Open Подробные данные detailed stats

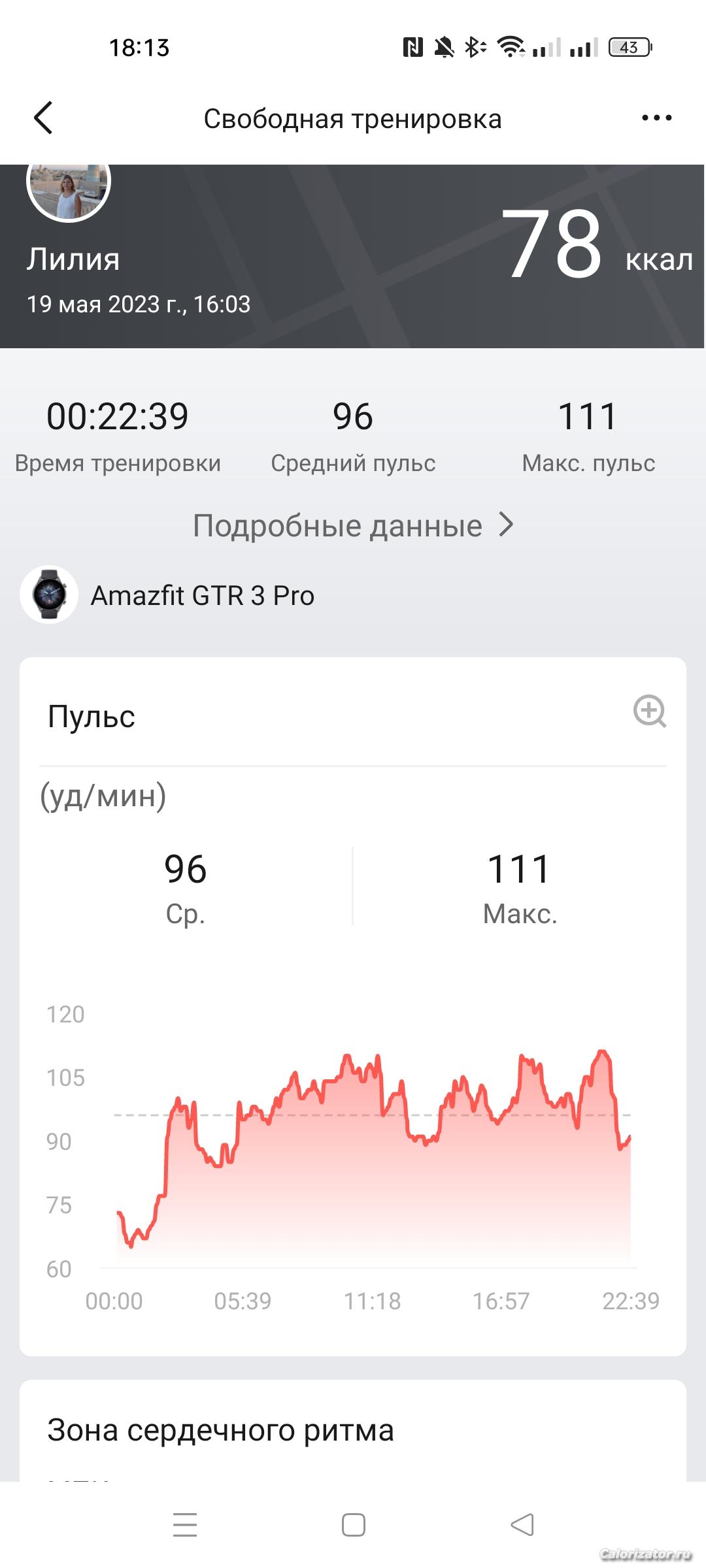(x=353, y=525)
